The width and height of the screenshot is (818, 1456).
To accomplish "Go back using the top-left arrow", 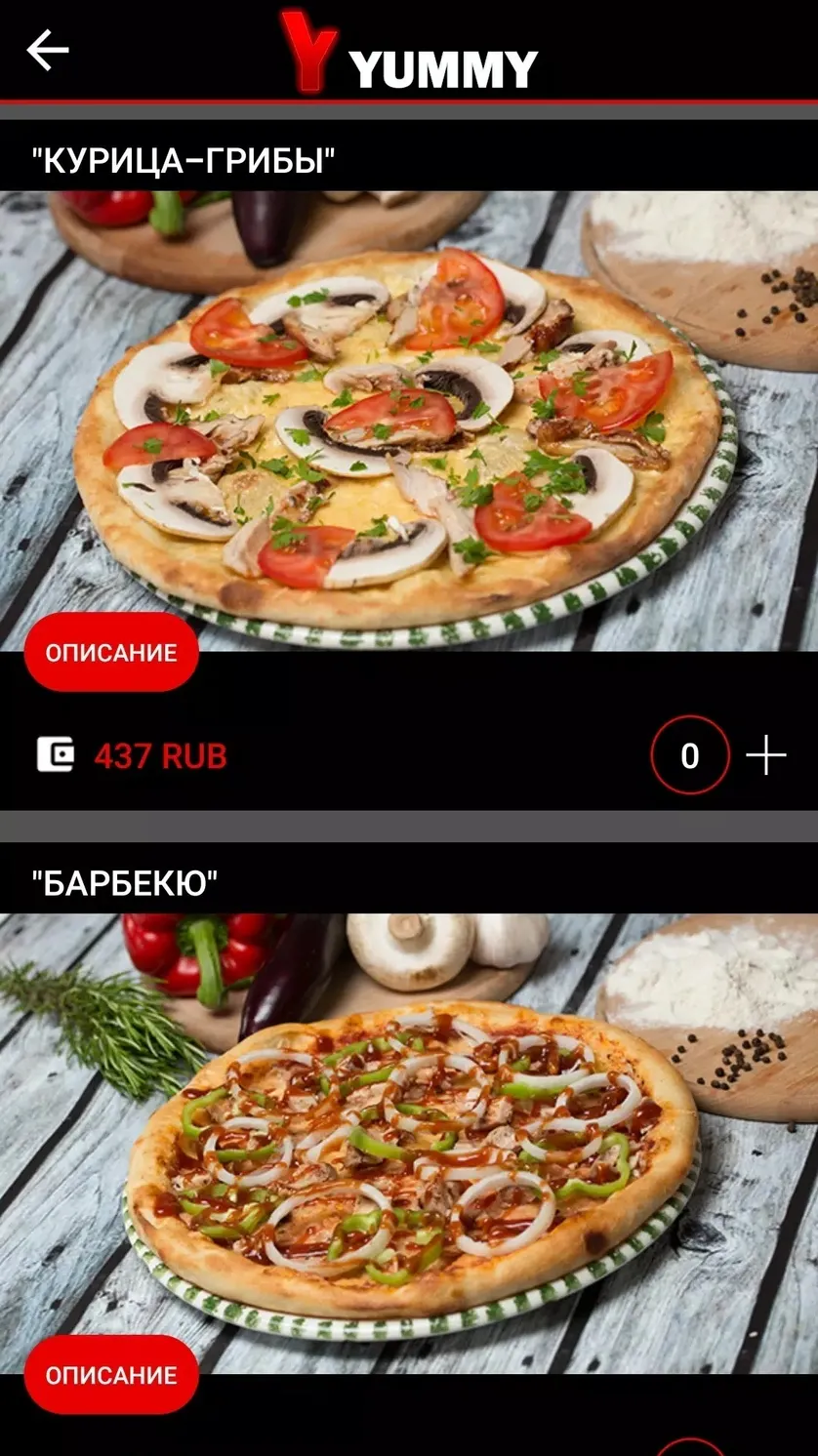I will tap(47, 50).
